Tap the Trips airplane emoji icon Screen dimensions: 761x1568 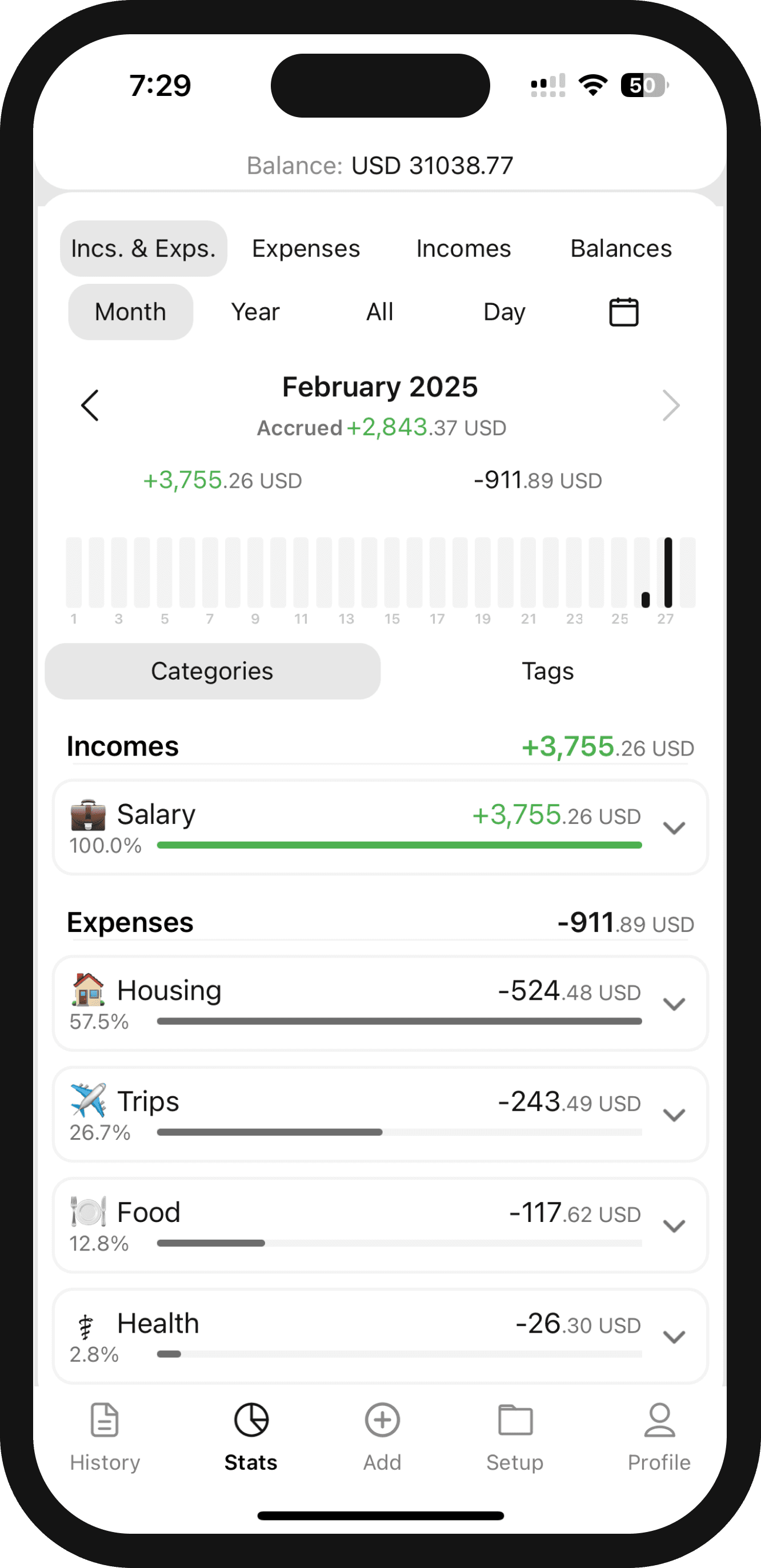(x=87, y=1100)
